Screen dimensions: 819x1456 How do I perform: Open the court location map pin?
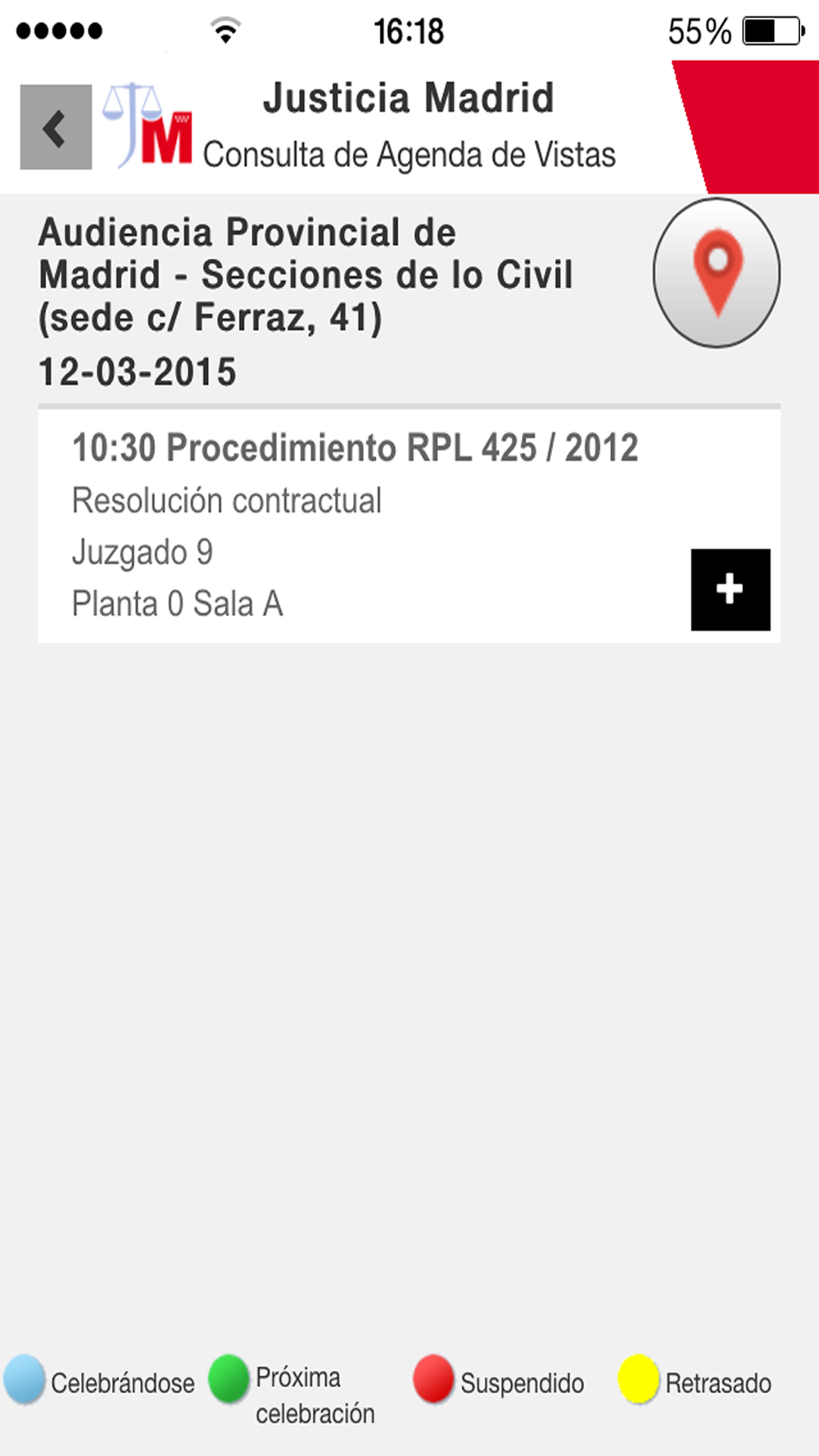click(717, 273)
